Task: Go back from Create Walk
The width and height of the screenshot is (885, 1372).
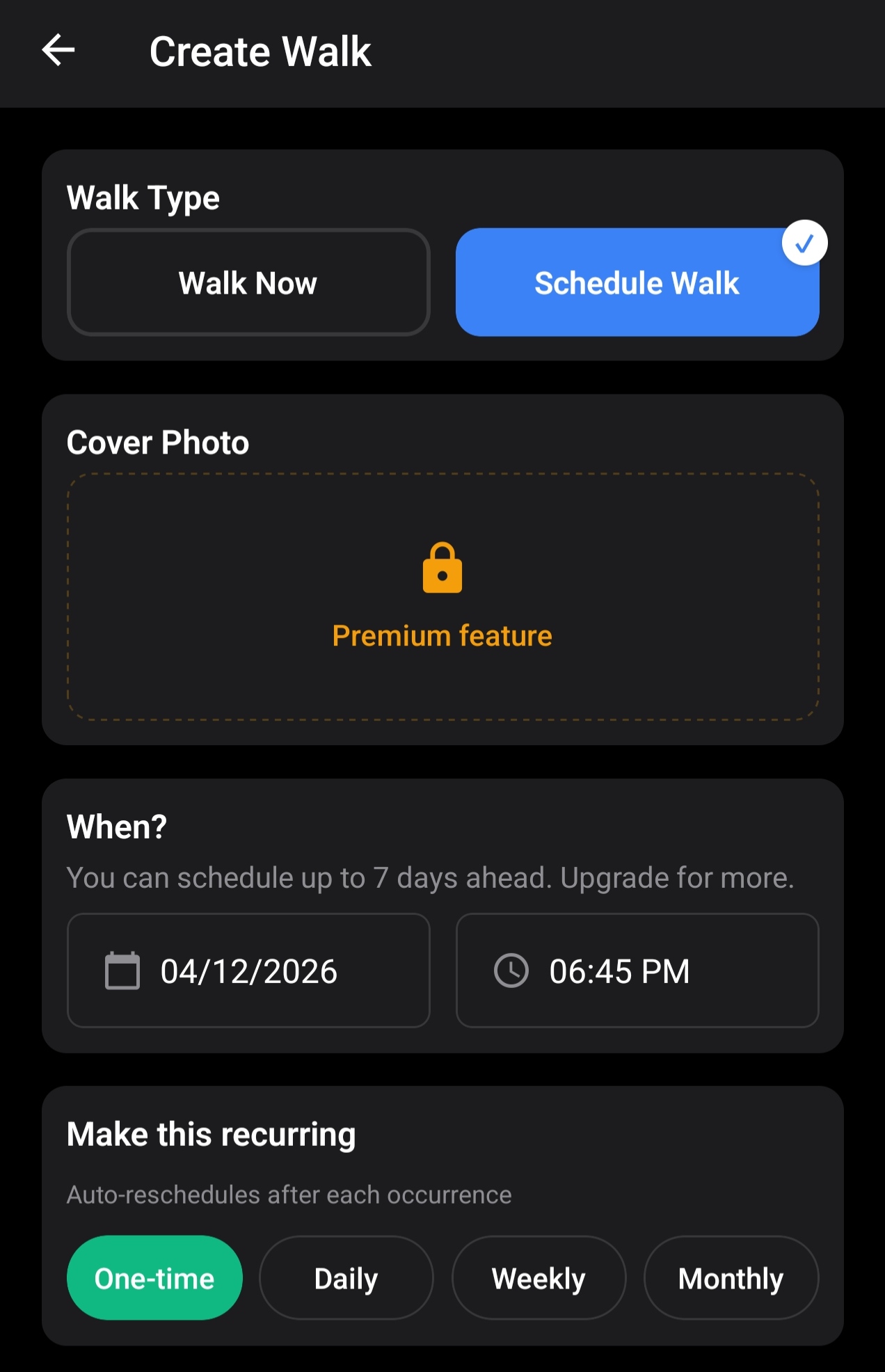Action: 58,51
